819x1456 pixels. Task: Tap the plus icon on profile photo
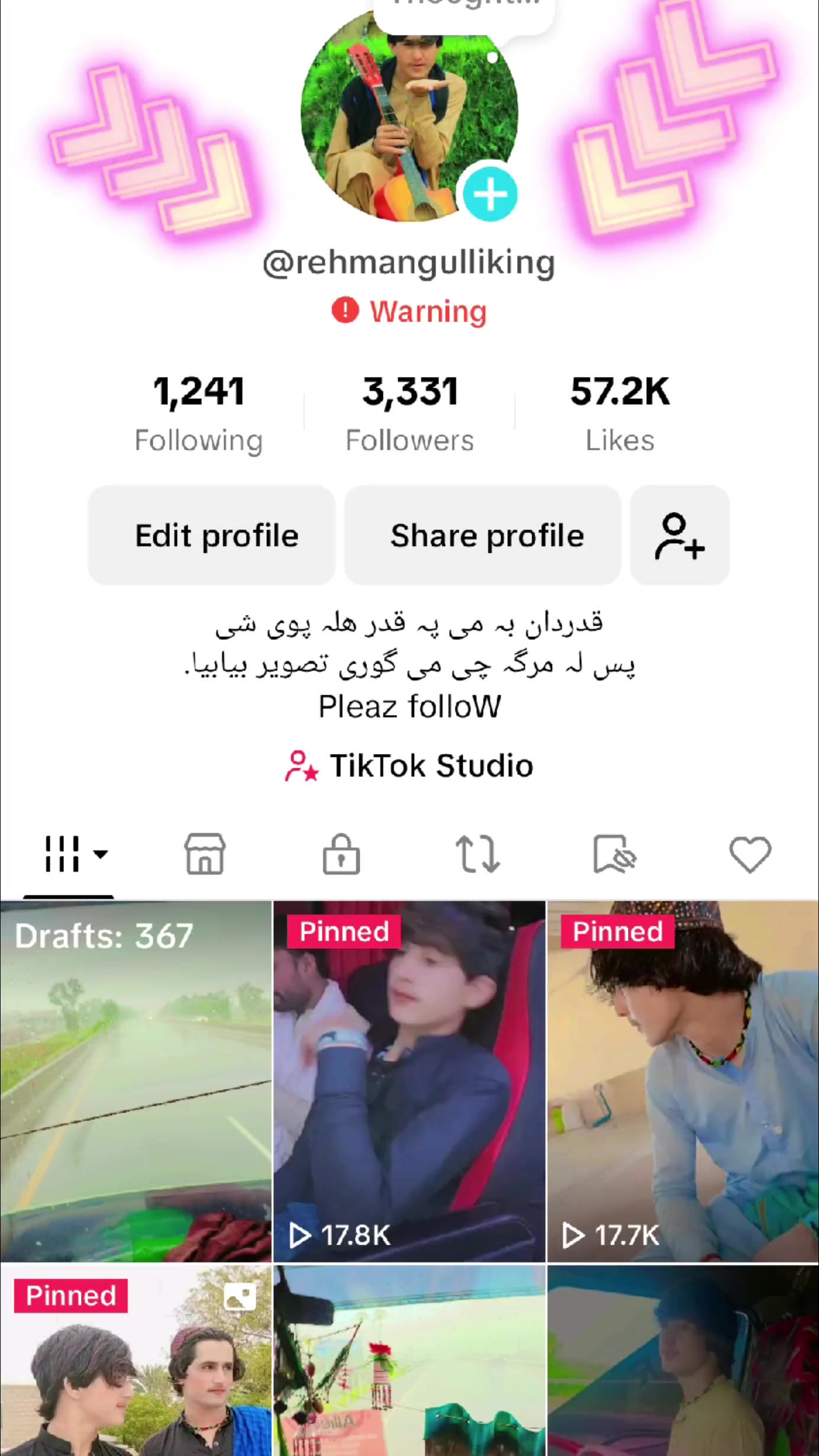click(x=490, y=194)
